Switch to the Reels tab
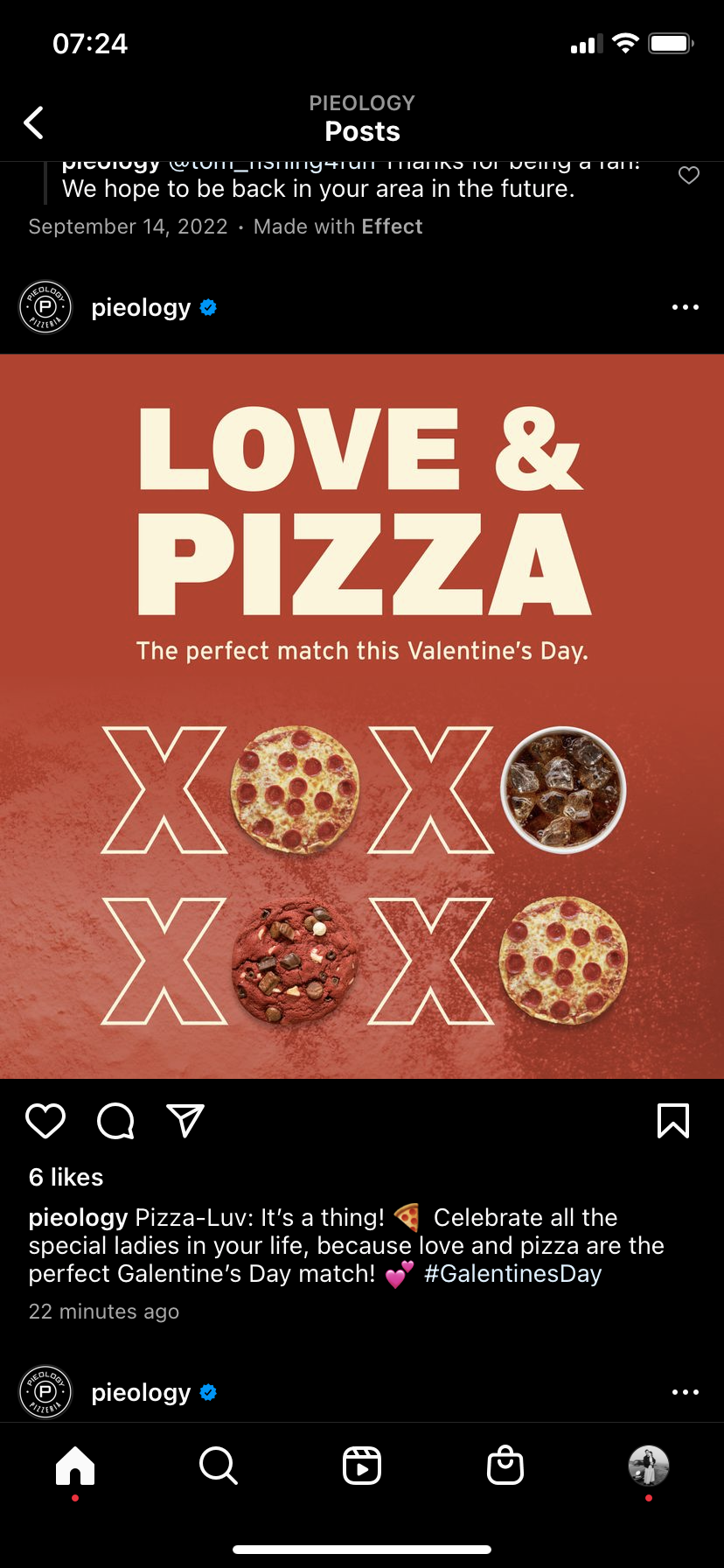 pyautogui.click(x=362, y=1466)
